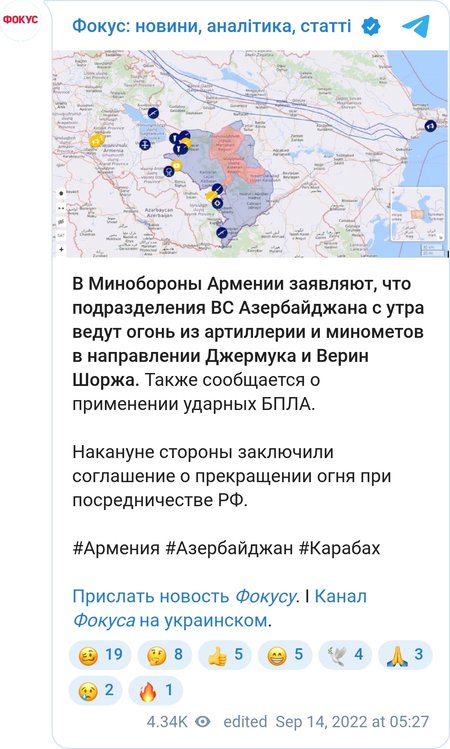Open the post date Sep 14, 2022 link
The height and width of the screenshot is (749, 450).
pos(352,721)
